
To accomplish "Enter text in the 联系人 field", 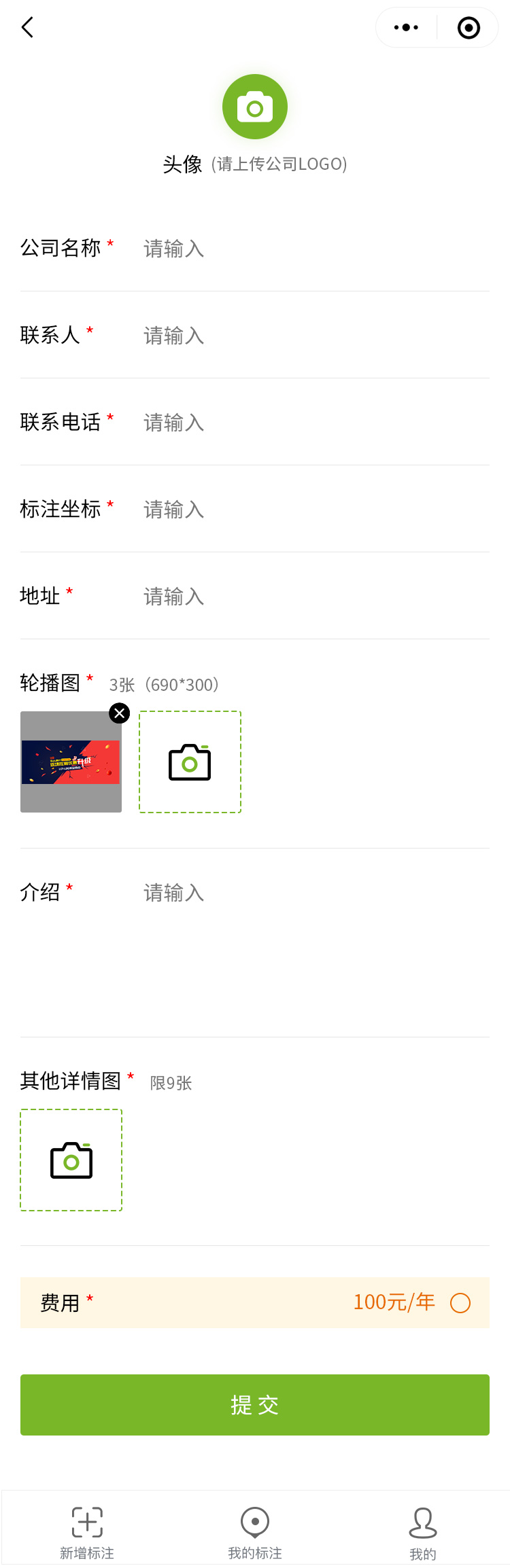I will (x=313, y=336).
